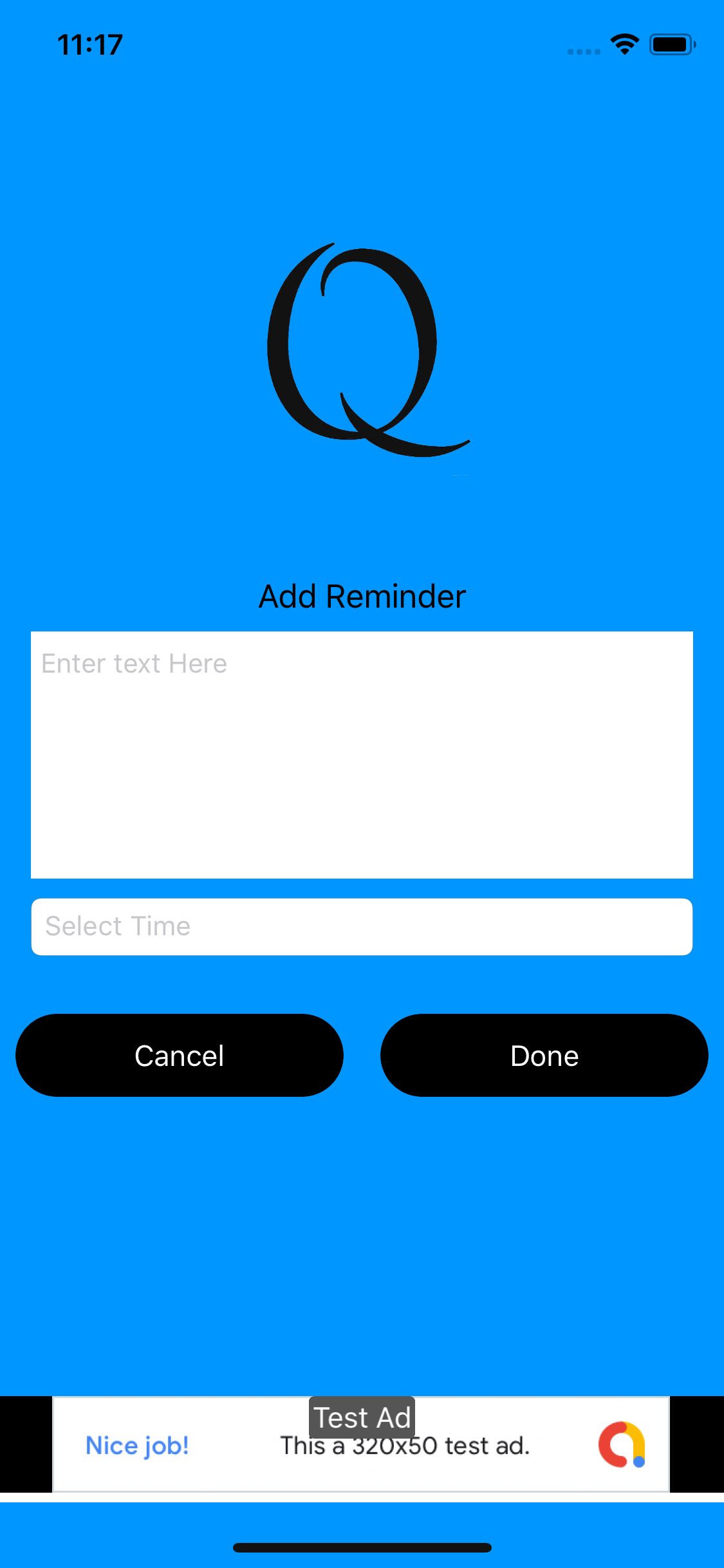Open the Select Time field
724x1568 pixels.
pyautogui.click(x=362, y=926)
